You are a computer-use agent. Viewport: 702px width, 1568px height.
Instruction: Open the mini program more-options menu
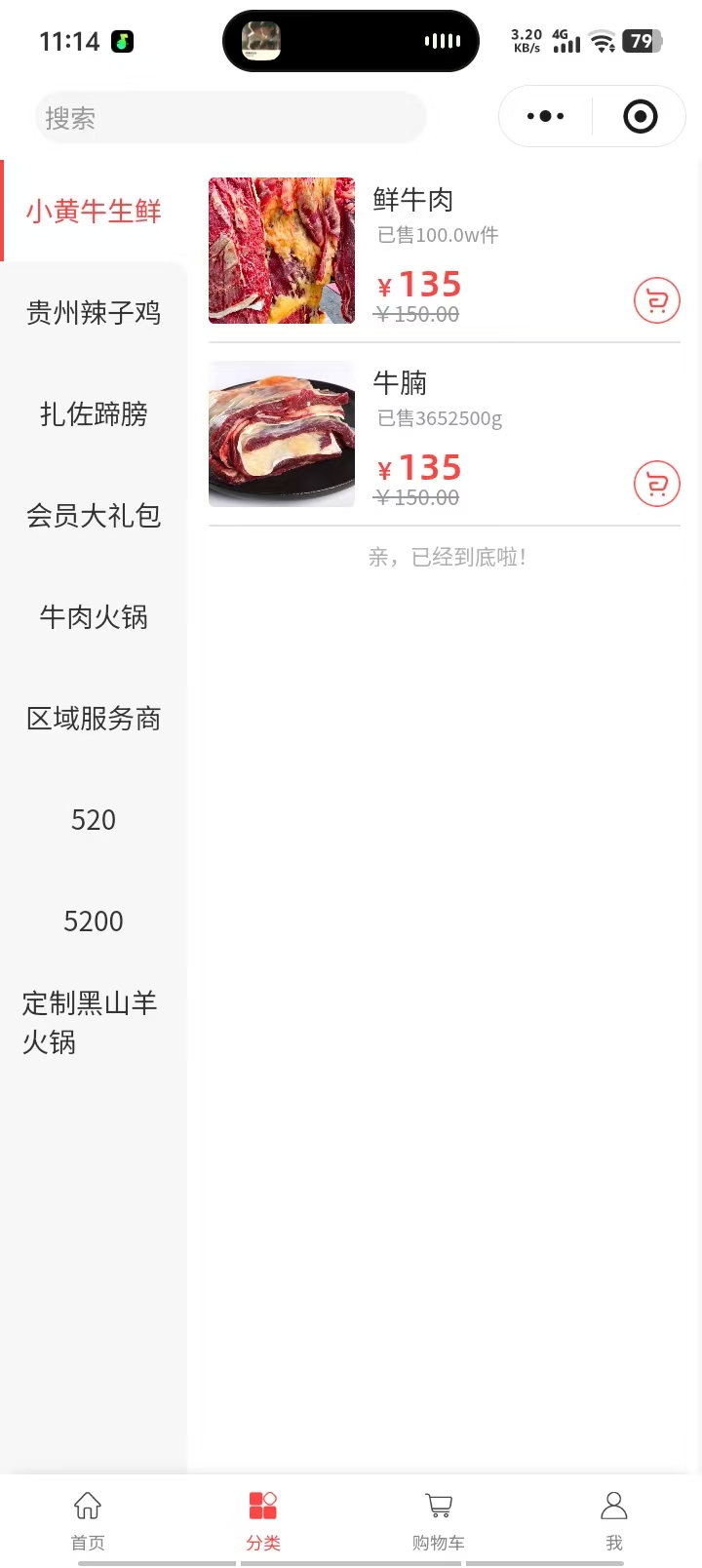click(x=545, y=117)
